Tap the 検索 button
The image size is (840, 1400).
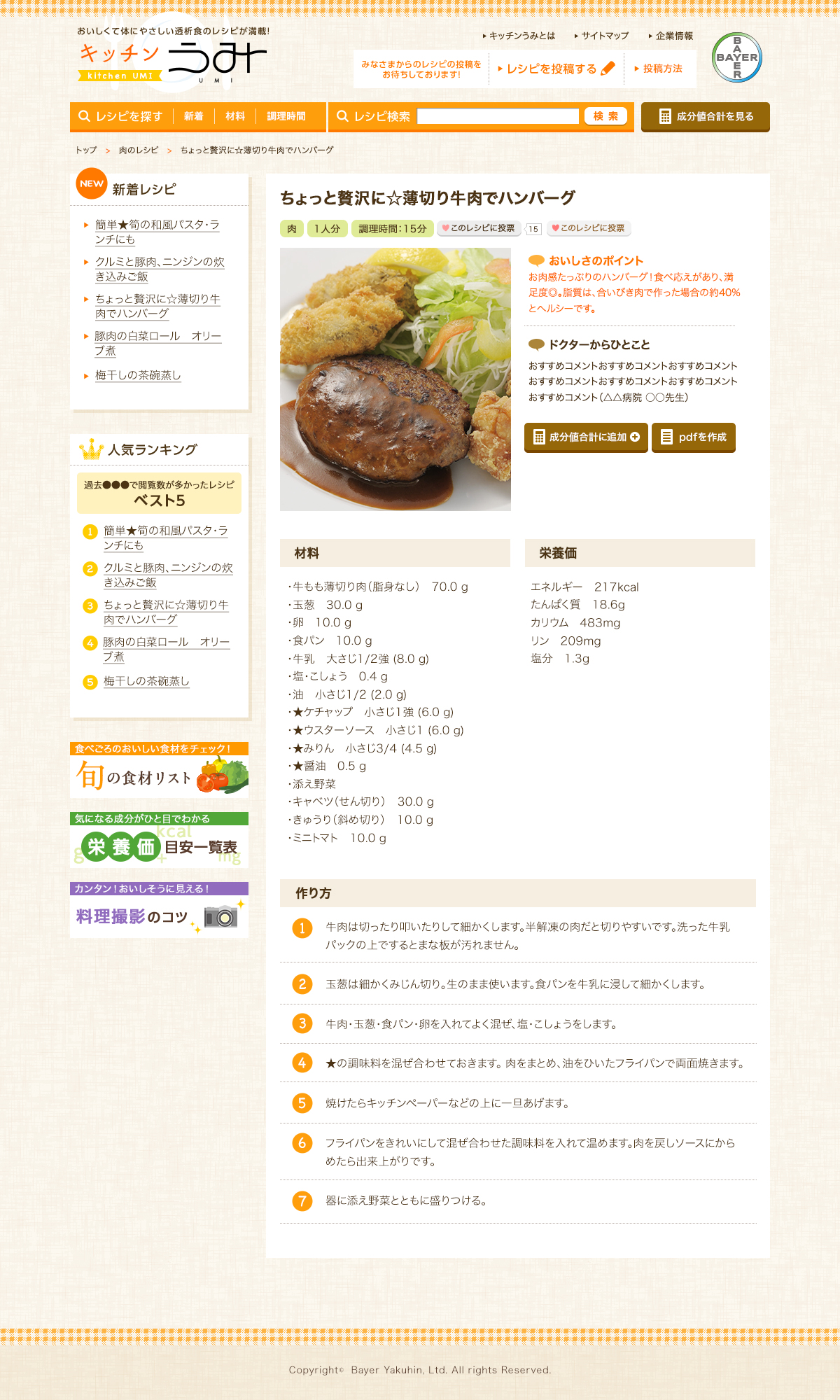[x=605, y=116]
